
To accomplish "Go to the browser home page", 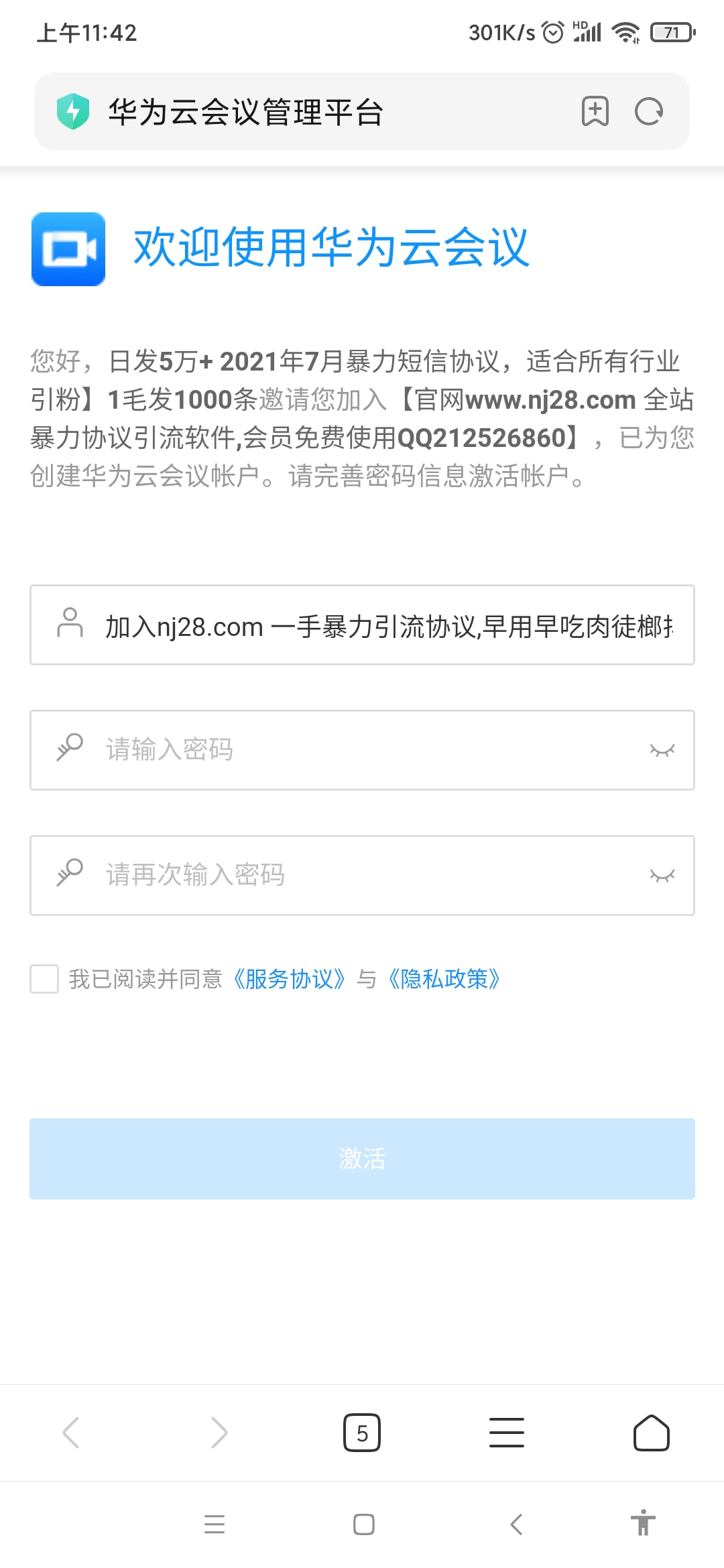I will (652, 1433).
